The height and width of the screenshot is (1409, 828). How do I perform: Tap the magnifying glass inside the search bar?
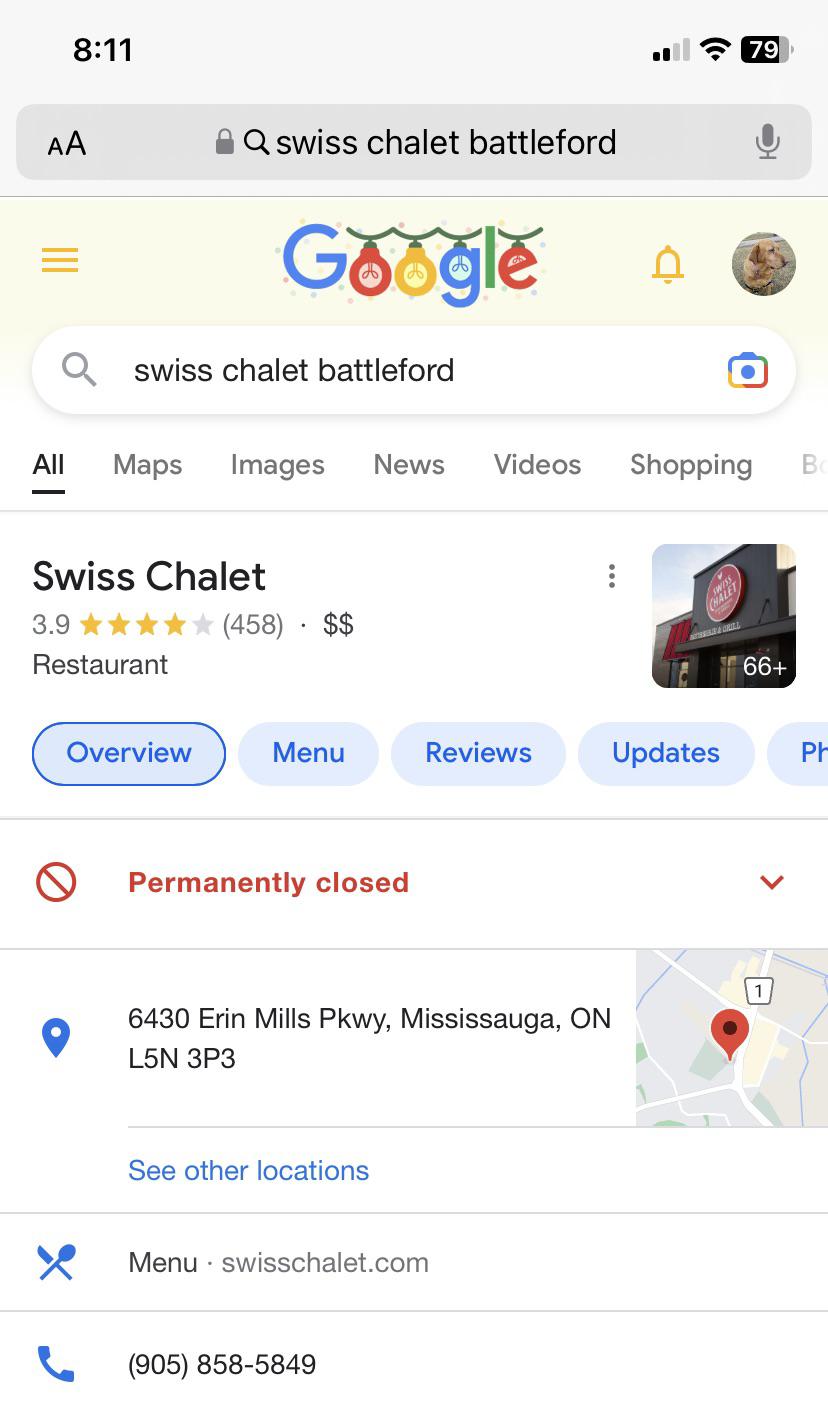[x=79, y=370]
